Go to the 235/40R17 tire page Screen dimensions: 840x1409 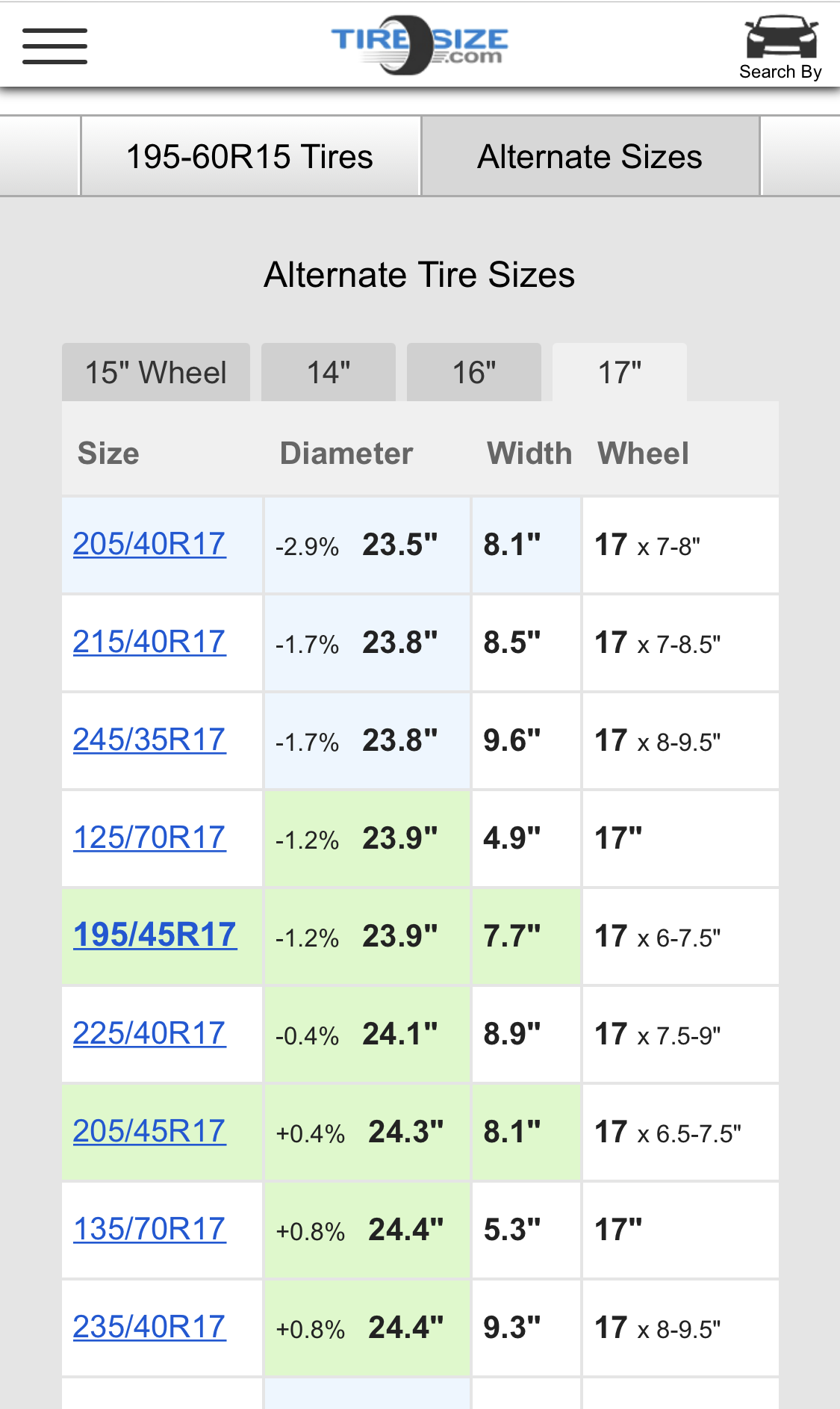click(x=149, y=1327)
